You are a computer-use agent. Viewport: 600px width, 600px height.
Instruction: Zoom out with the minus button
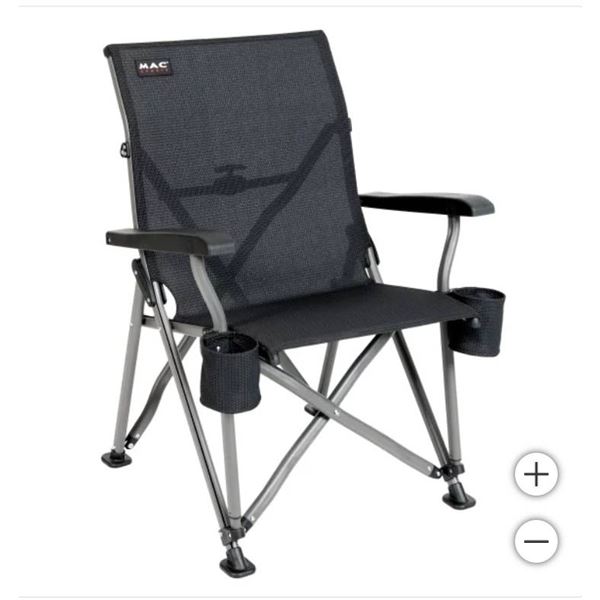tap(536, 541)
